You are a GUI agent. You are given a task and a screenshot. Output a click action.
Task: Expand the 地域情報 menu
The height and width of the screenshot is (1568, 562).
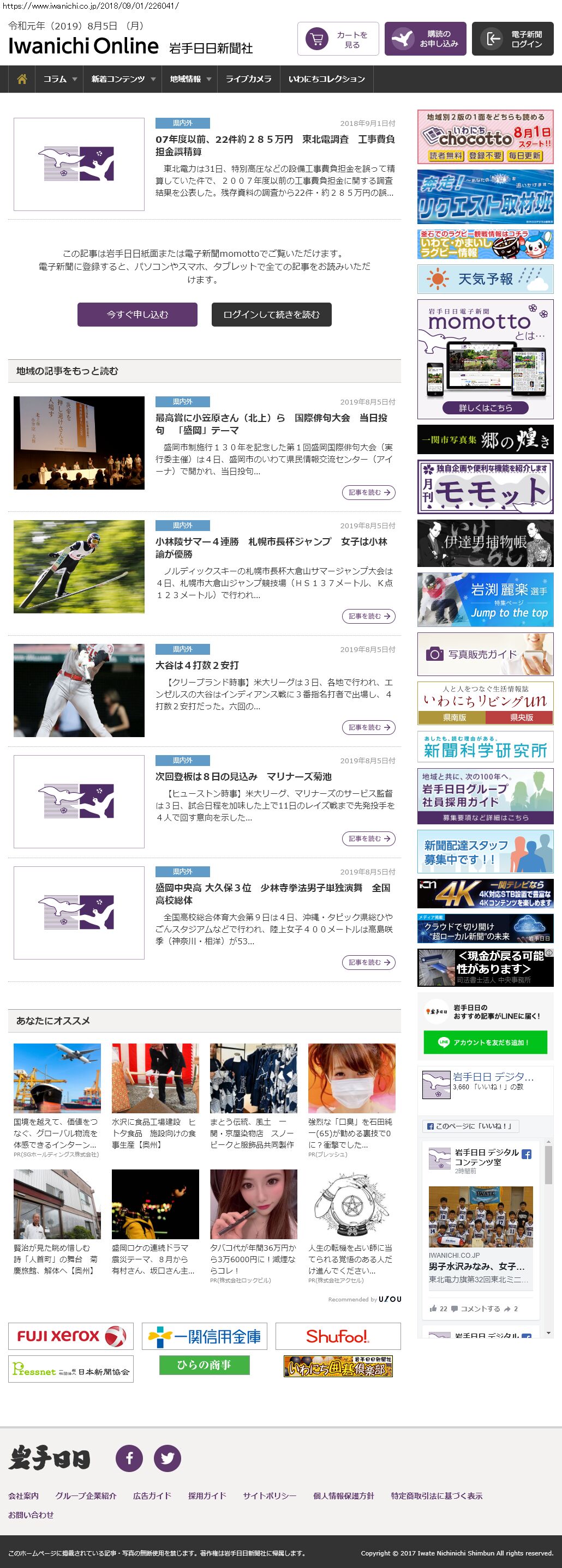click(x=190, y=79)
